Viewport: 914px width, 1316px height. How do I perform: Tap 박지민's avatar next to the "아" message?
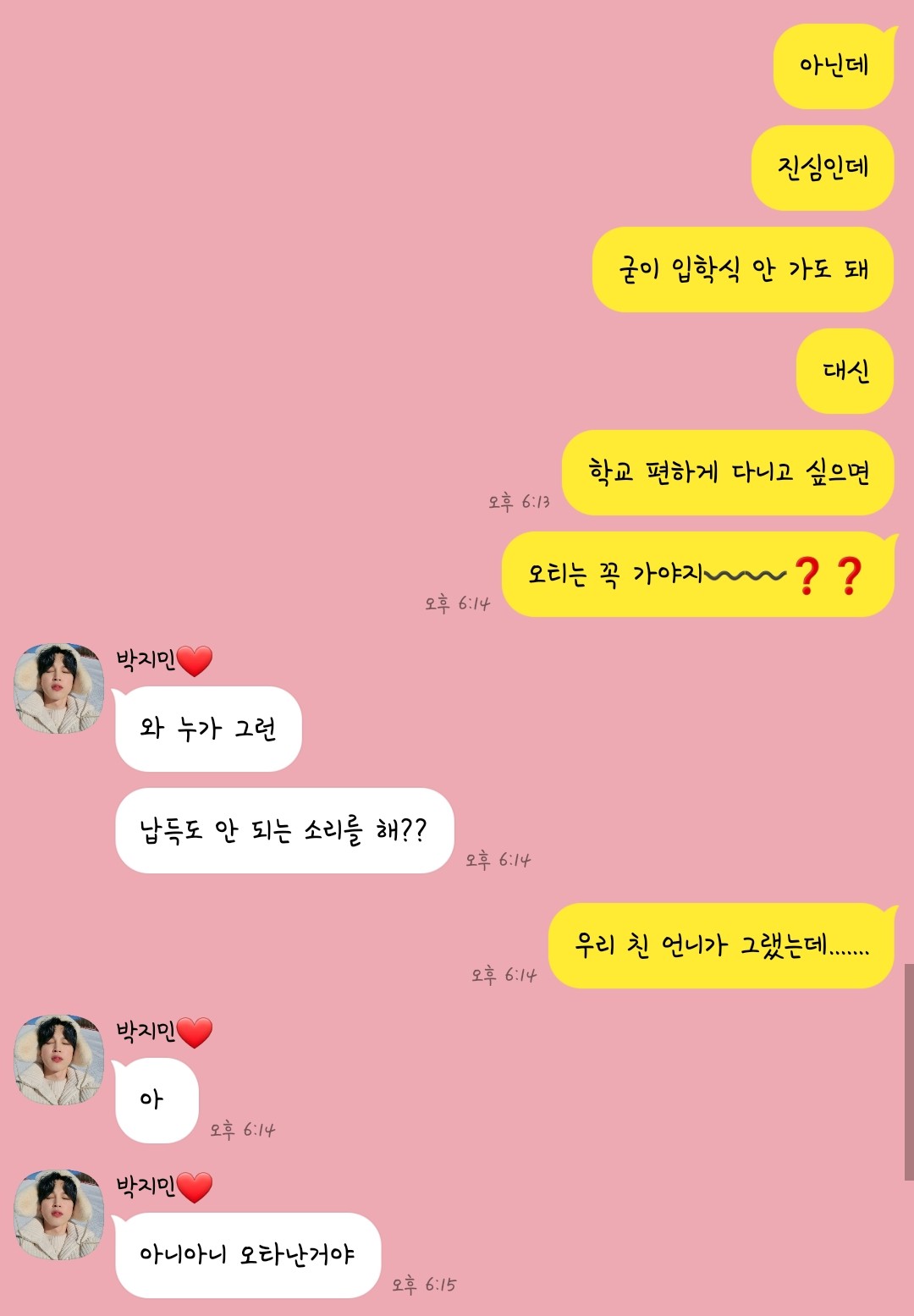click(58, 1060)
